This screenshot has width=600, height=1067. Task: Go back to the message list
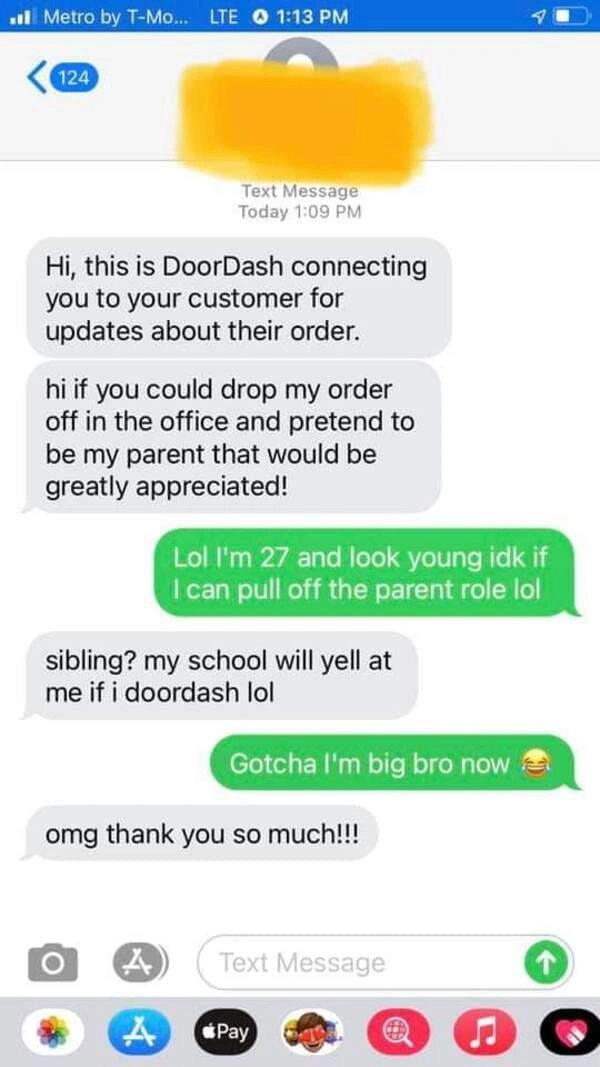62,78
